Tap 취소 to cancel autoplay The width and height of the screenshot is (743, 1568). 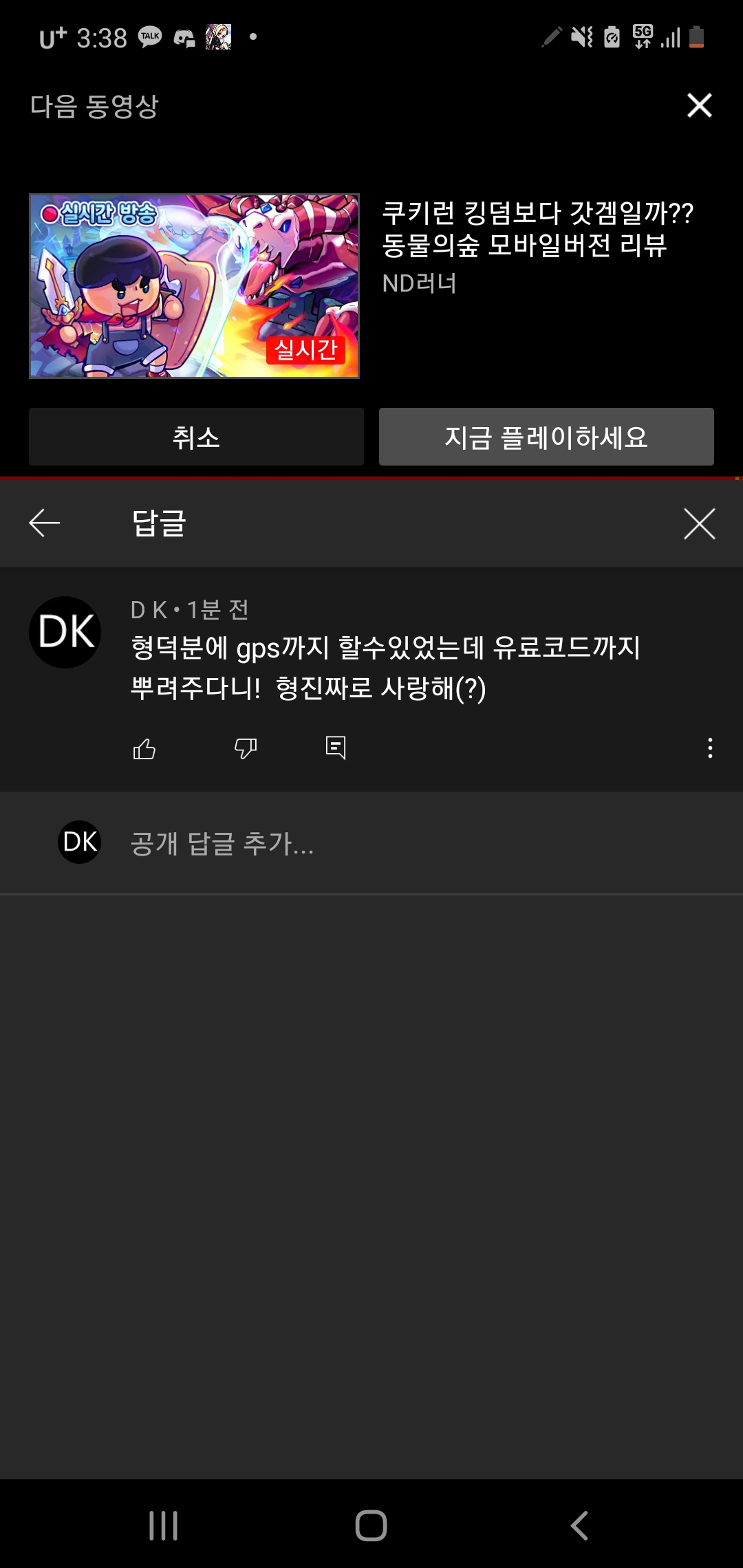(x=196, y=437)
